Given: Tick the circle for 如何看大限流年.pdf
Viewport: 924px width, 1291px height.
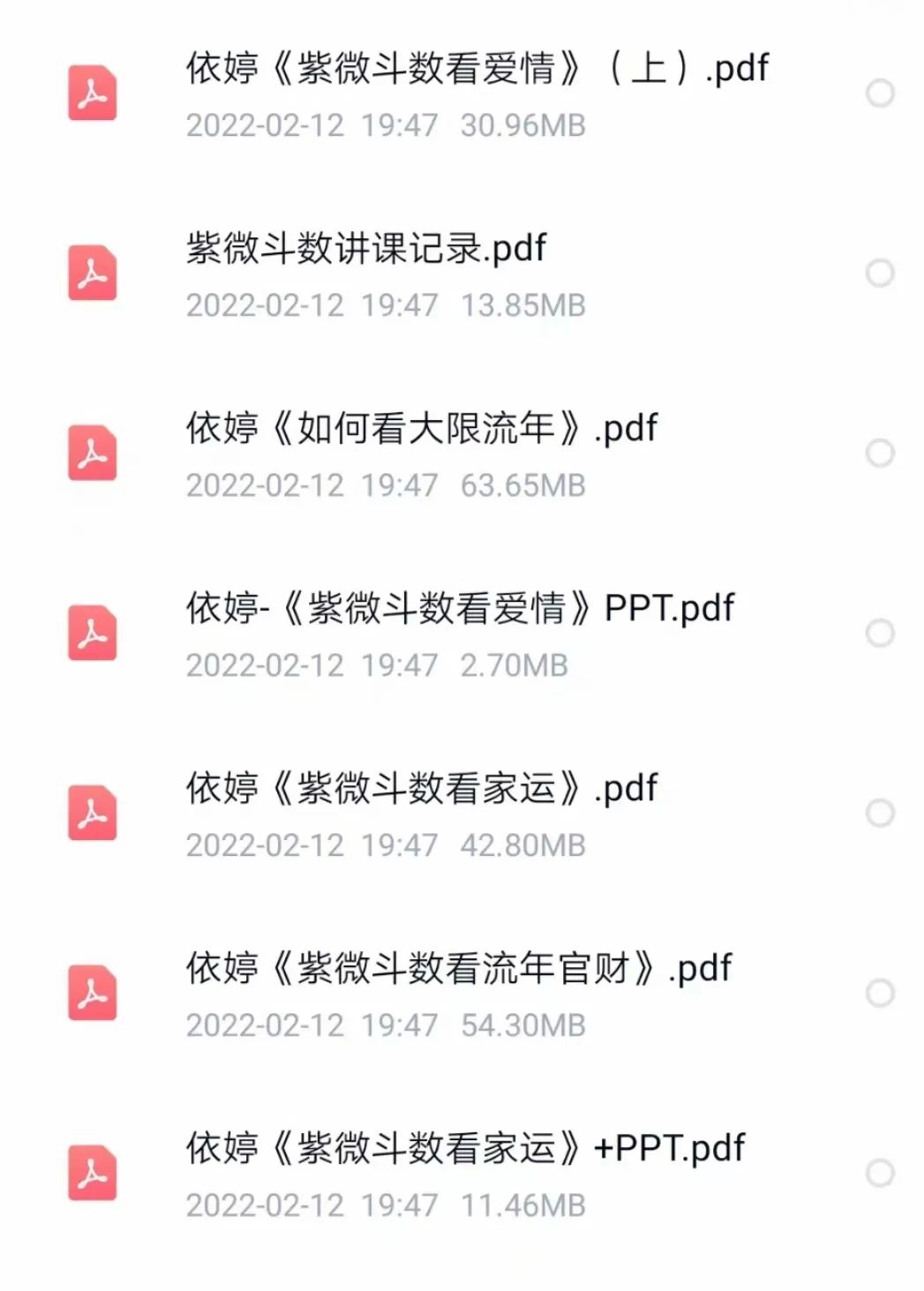Looking at the screenshot, I should coord(880,454).
